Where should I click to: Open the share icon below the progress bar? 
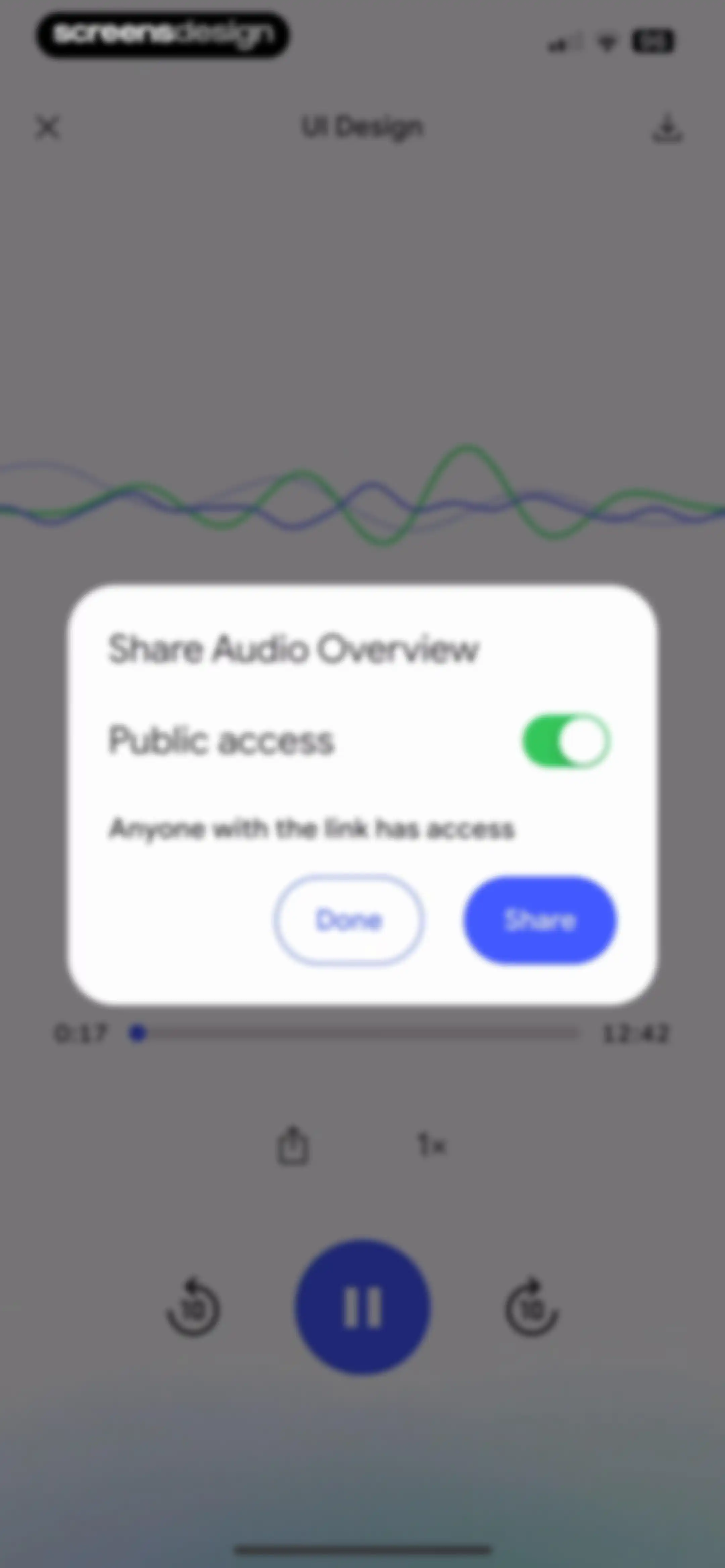click(x=293, y=1144)
